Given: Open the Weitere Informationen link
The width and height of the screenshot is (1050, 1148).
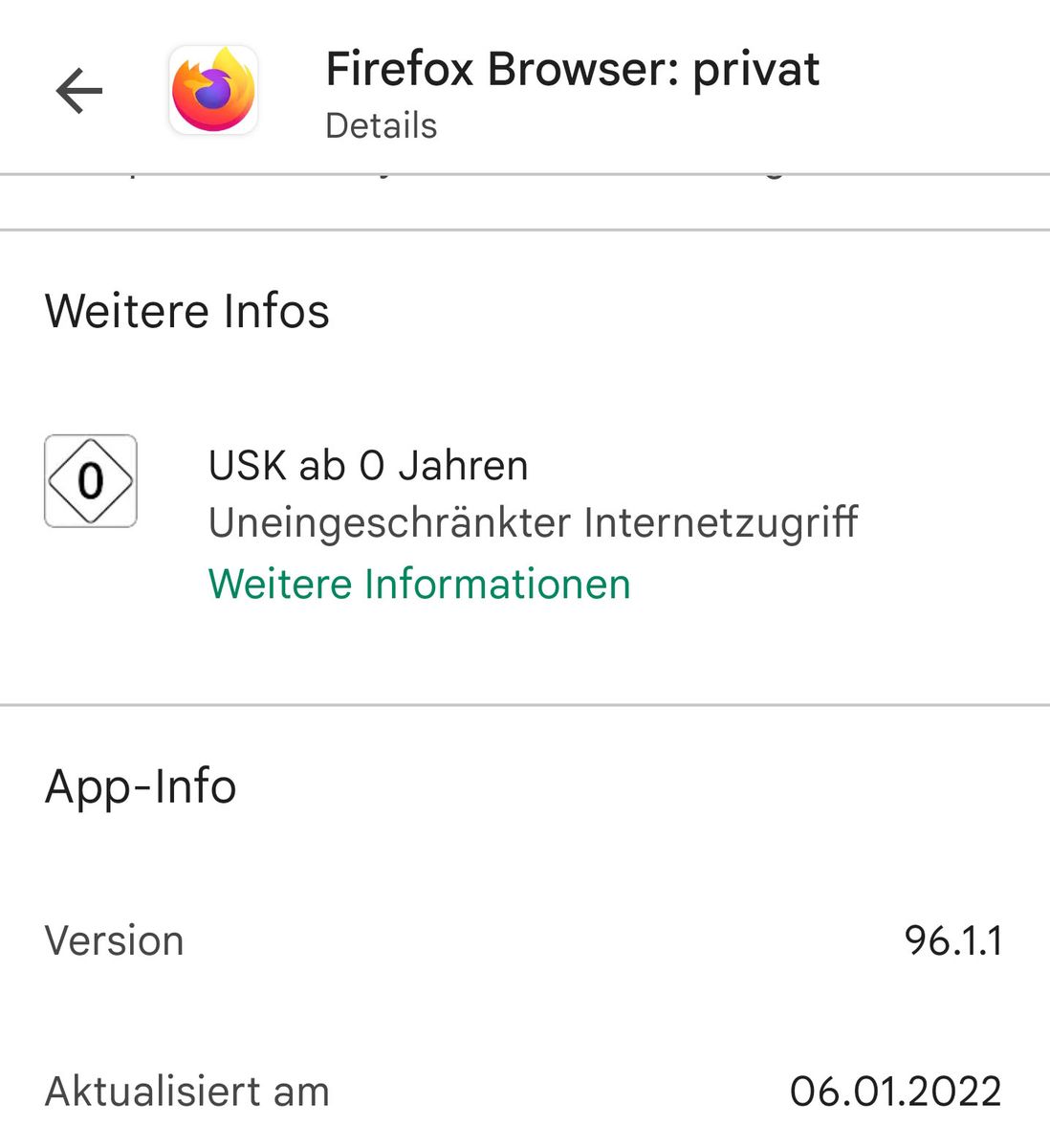Looking at the screenshot, I should [419, 584].
